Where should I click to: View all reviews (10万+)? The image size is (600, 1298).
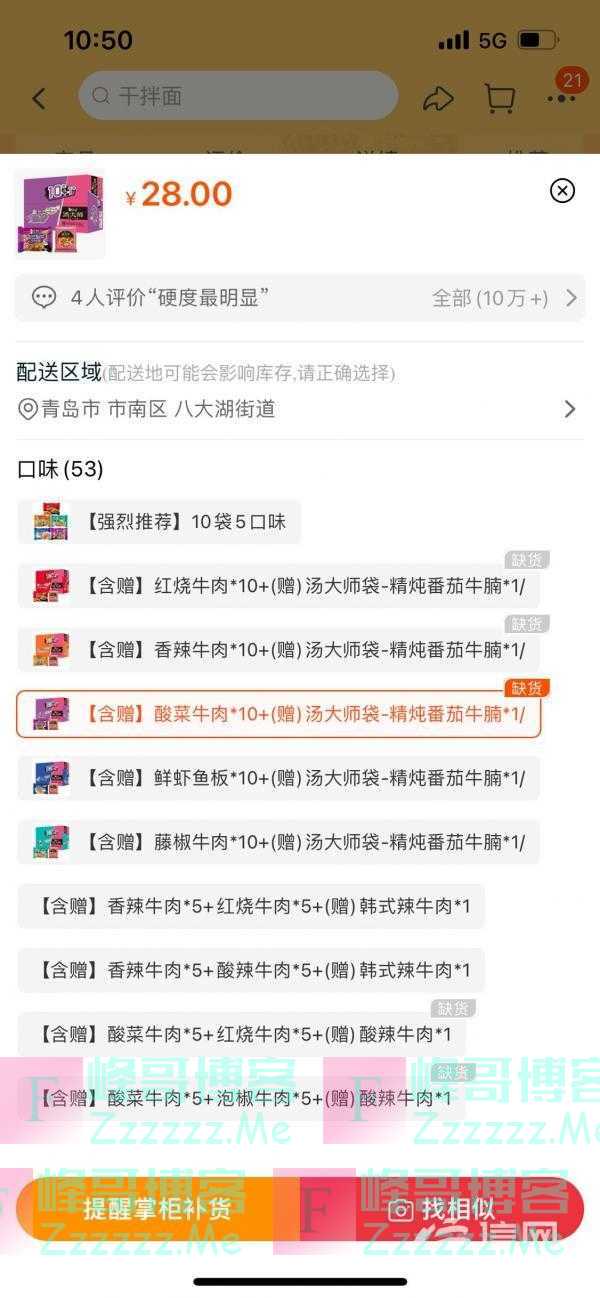(x=503, y=298)
